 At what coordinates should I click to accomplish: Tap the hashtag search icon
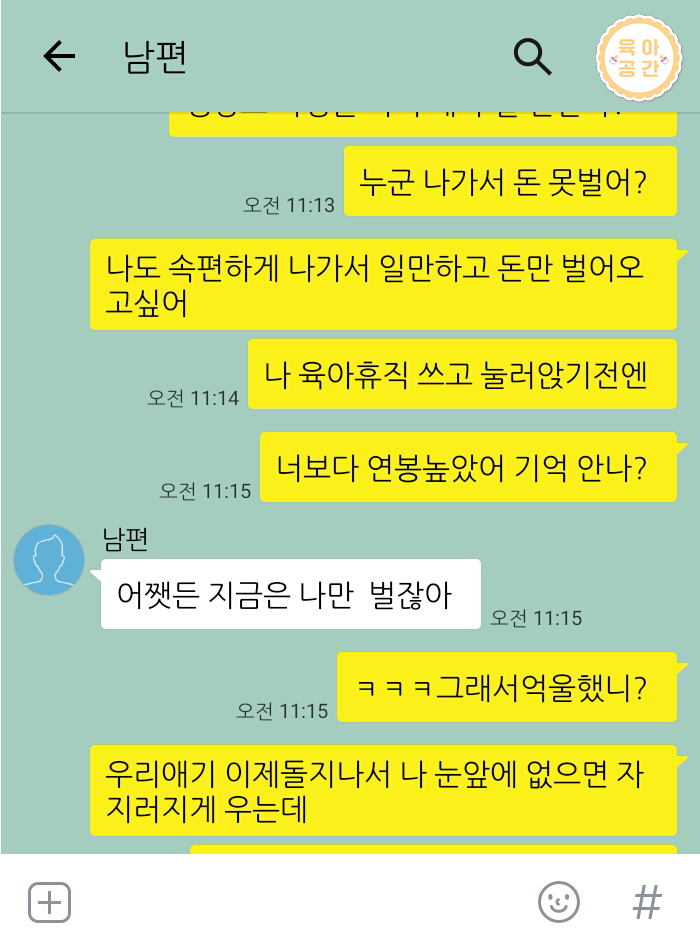click(x=647, y=902)
